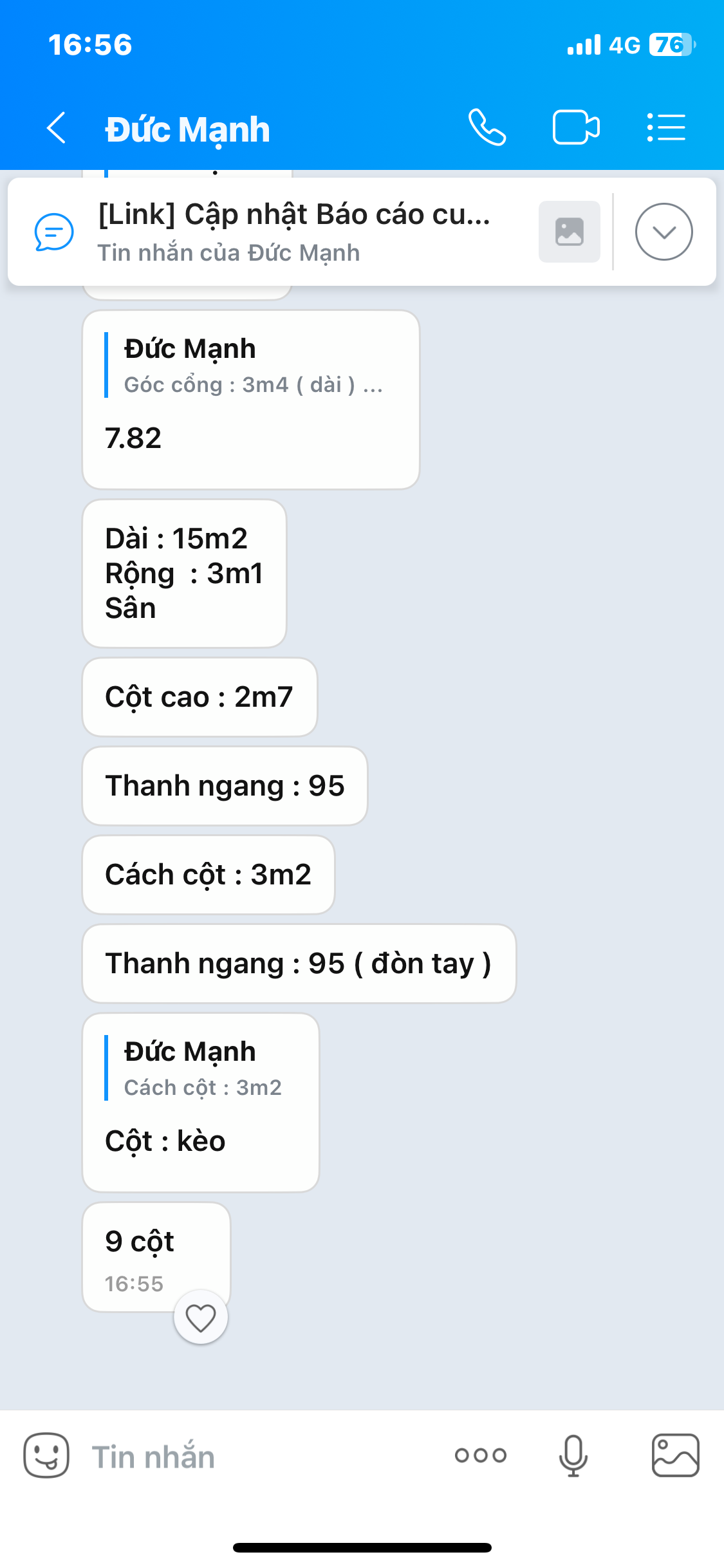Focus the Tin nhắn message field

pyautogui.click(x=257, y=1457)
